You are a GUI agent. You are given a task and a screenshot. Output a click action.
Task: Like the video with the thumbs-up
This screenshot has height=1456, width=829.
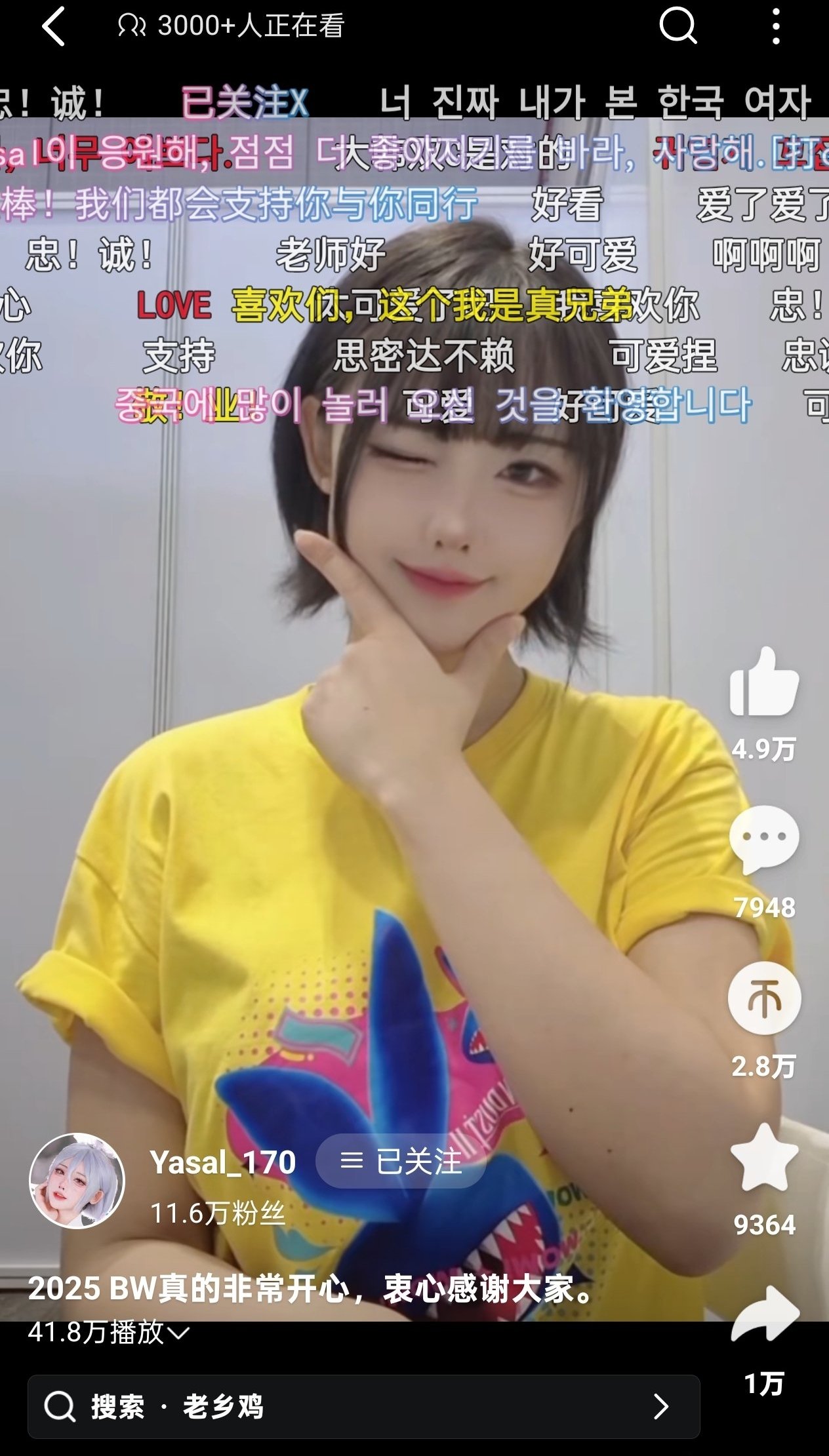click(764, 681)
